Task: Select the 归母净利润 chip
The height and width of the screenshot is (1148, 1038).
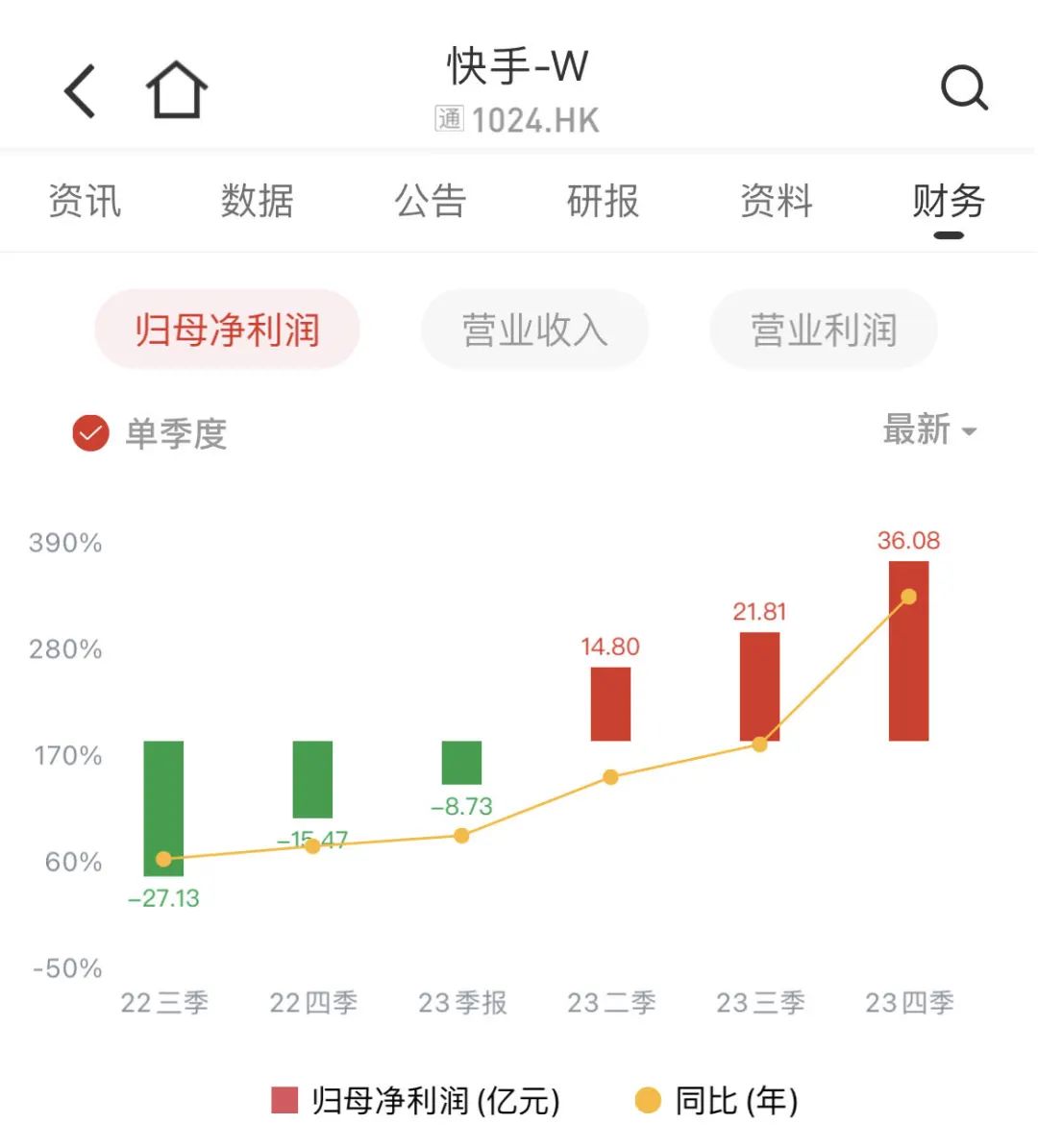Action: pos(227,330)
